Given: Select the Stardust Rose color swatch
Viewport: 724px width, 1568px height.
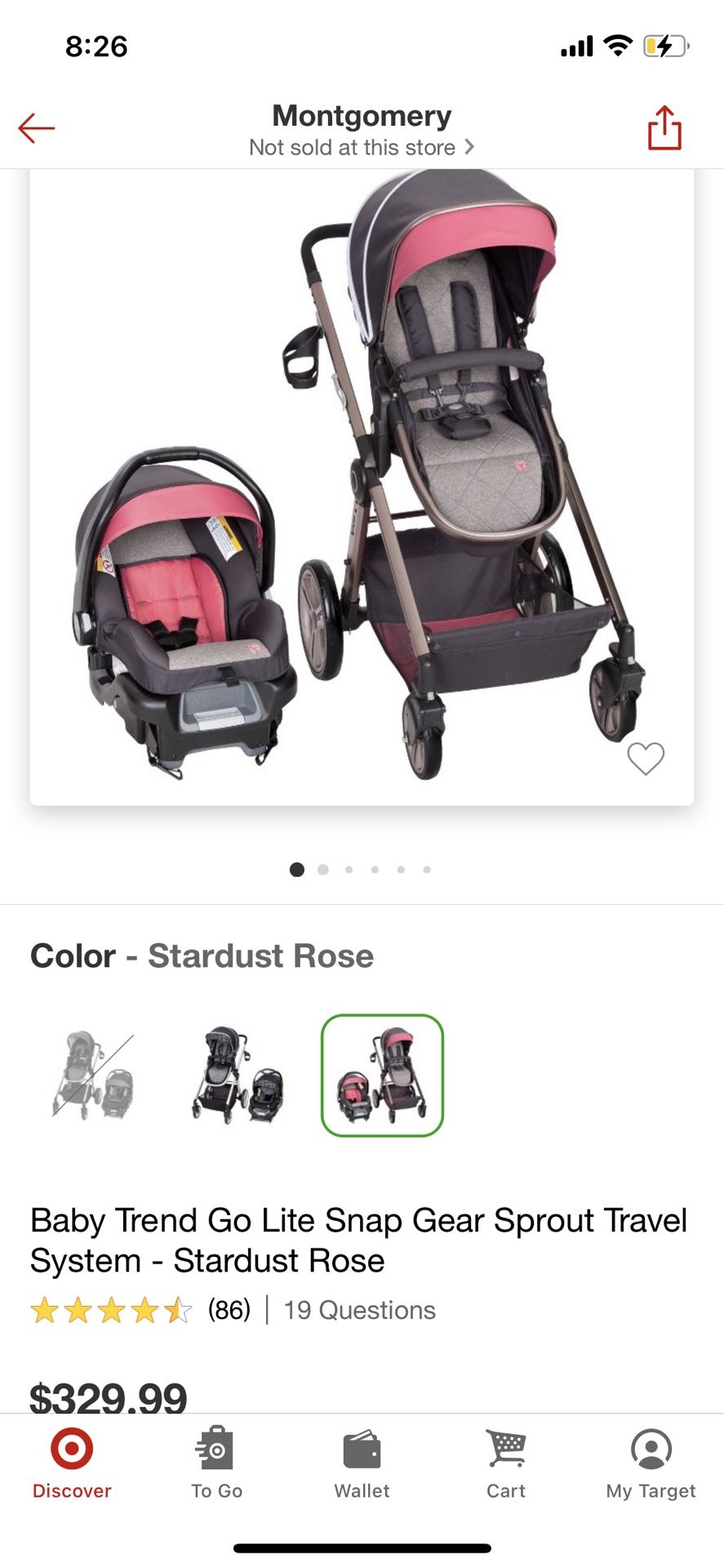Looking at the screenshot, I should click(x=382, y=1075).
